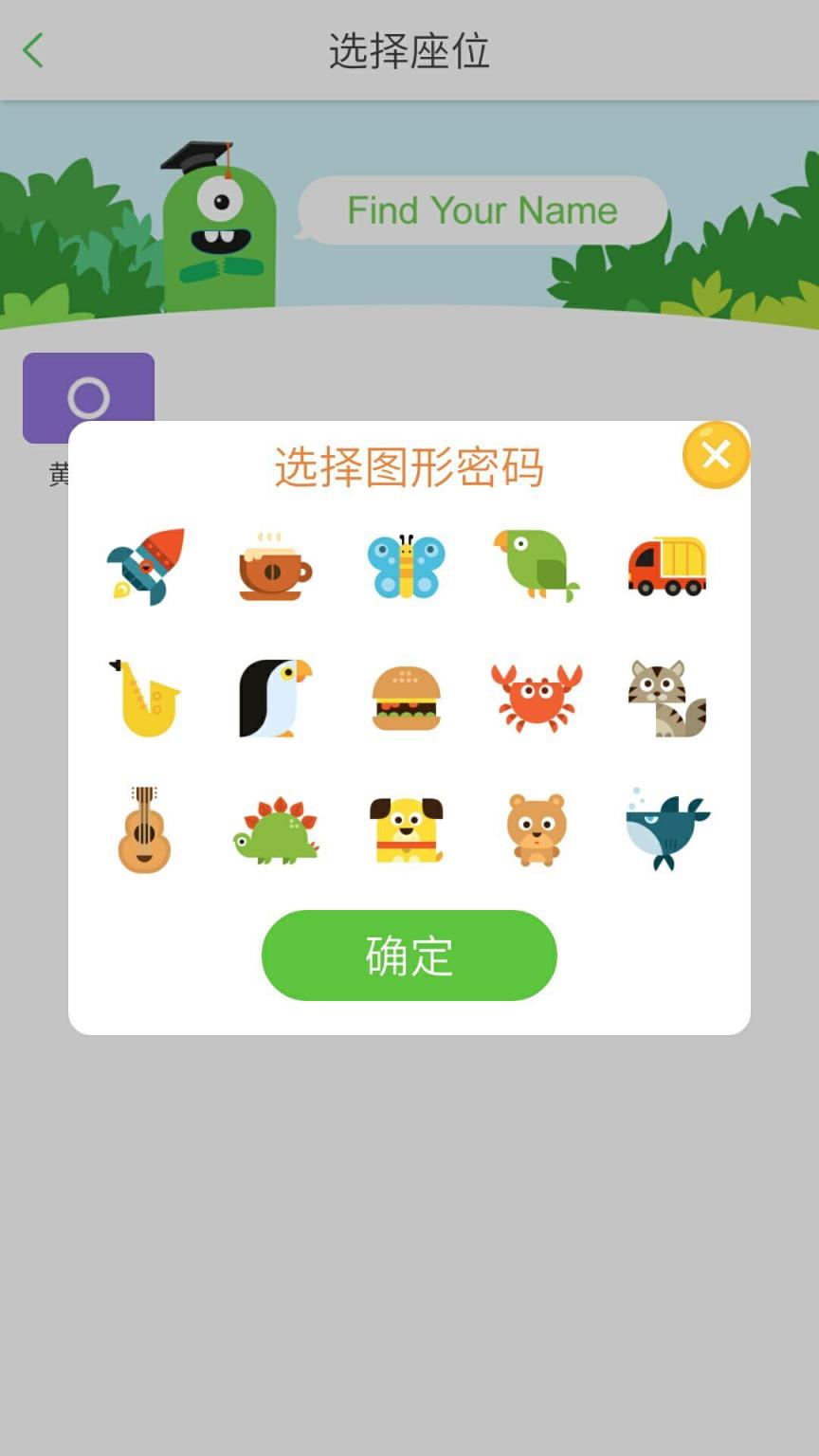This screenshot has height=1456, width=819.
Task: Select the red crab icon
Action: click(537, 699)
